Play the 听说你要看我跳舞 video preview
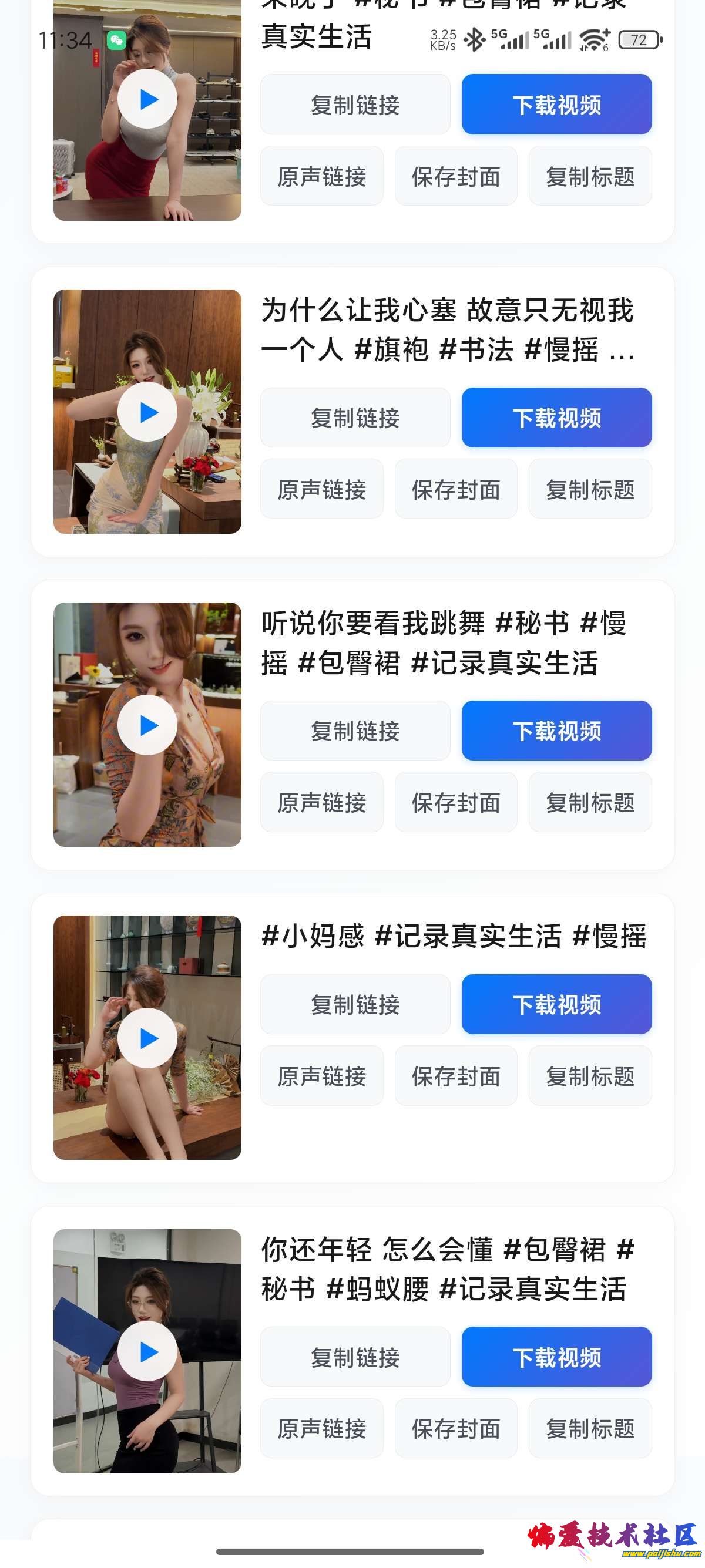 [x=147, y=725]
